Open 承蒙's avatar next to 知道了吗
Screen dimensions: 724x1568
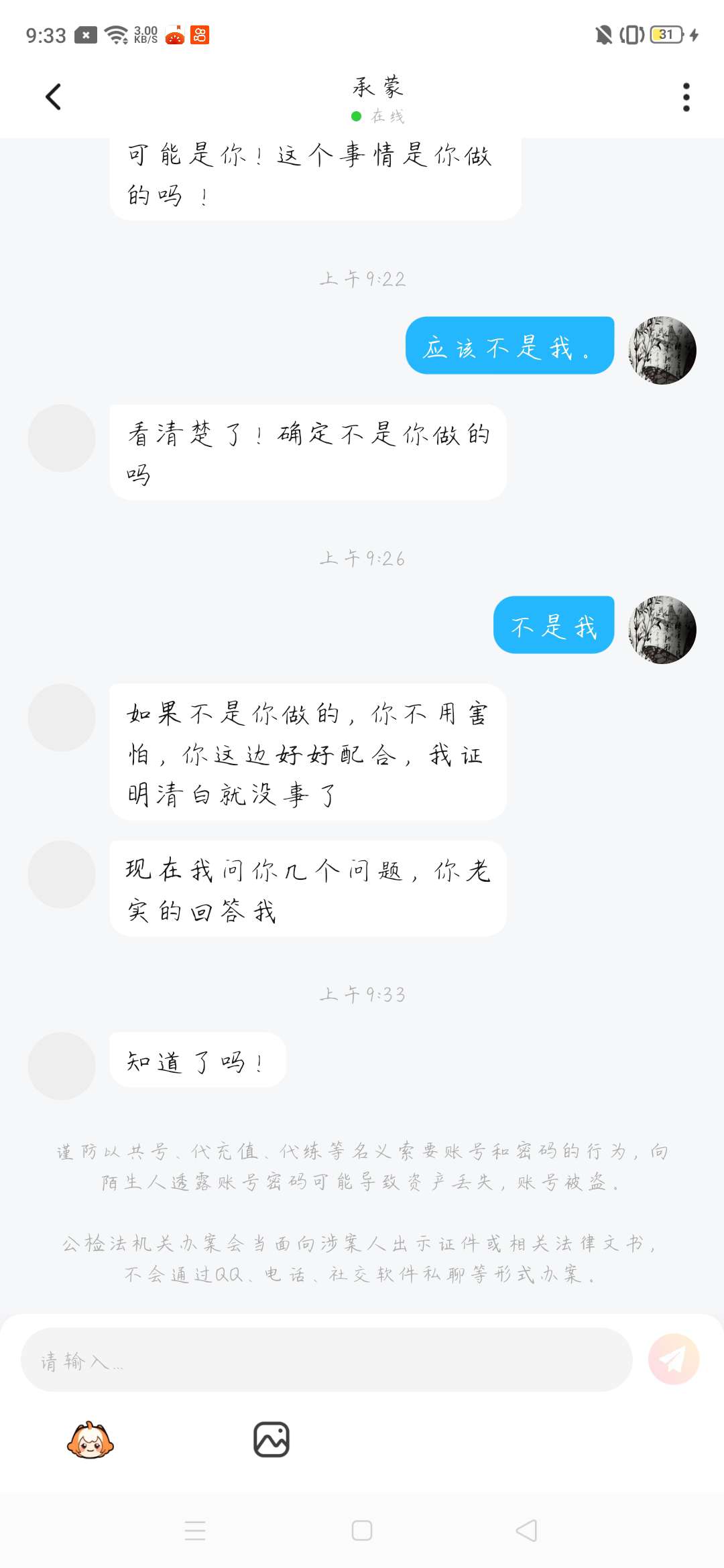62,1065
